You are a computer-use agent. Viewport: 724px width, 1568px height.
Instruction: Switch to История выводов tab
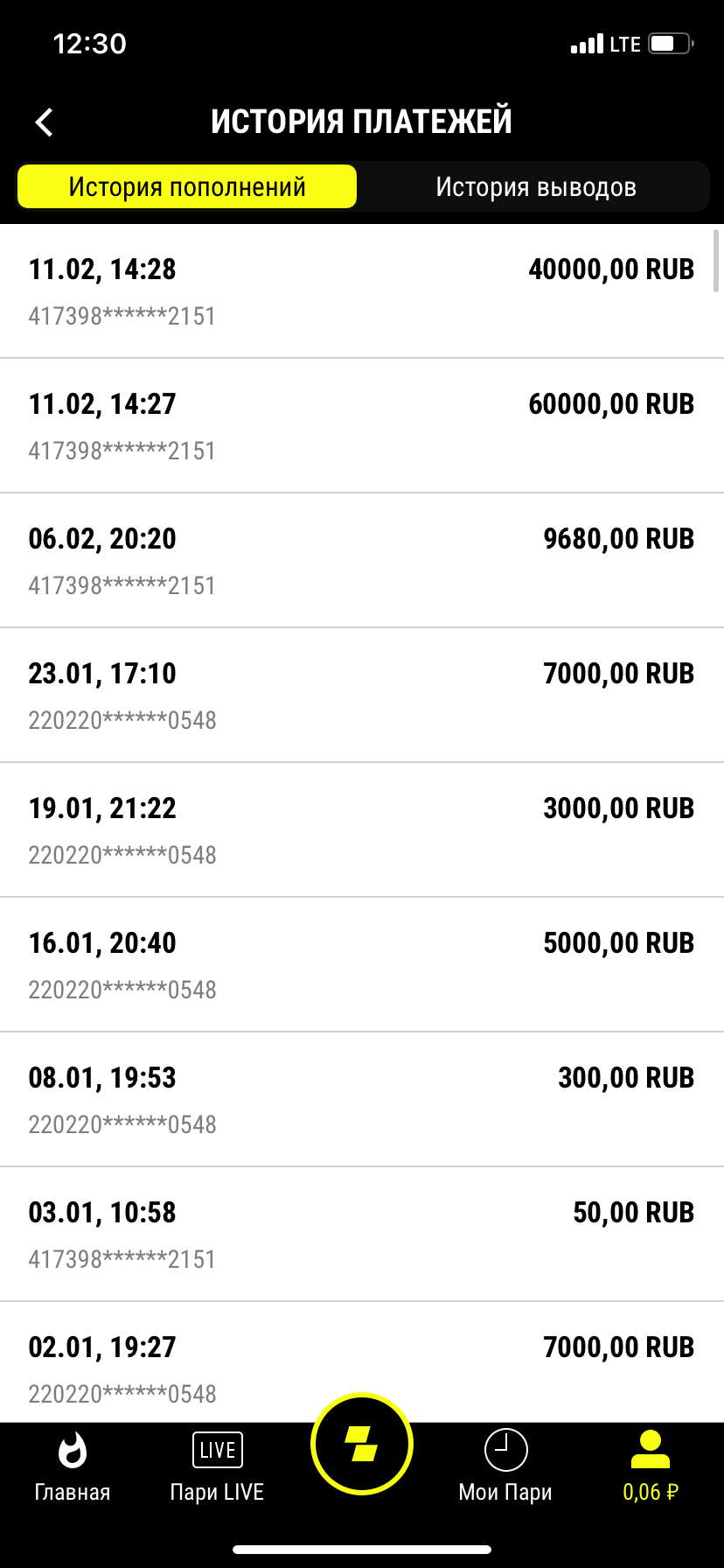tap(535, 186)
